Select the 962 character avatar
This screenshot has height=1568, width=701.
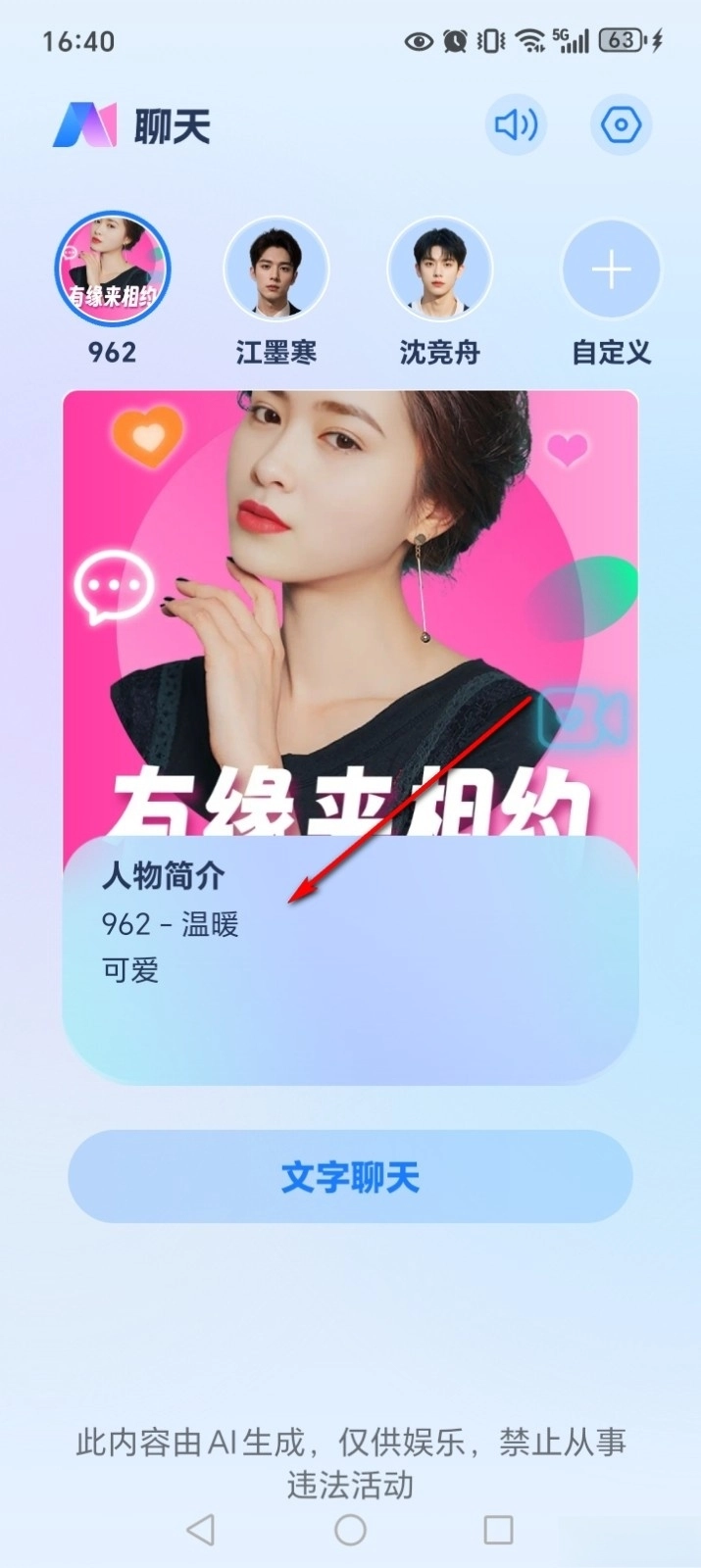pyautogui.click(x=113, y=269)
